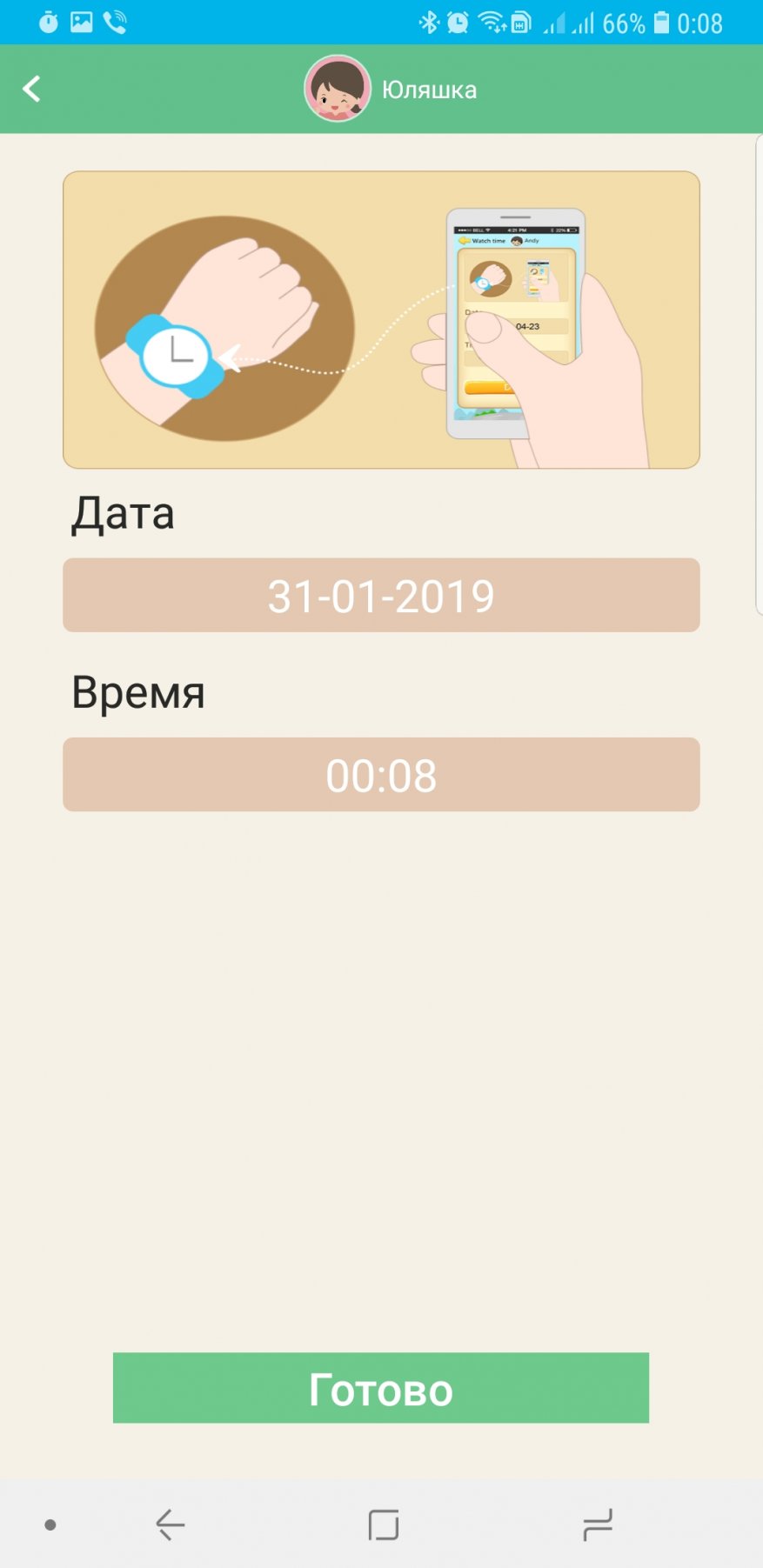763x1568 pixels.
Task: Open the date picker showing 31-01-2019
Action: coord(381,596)
